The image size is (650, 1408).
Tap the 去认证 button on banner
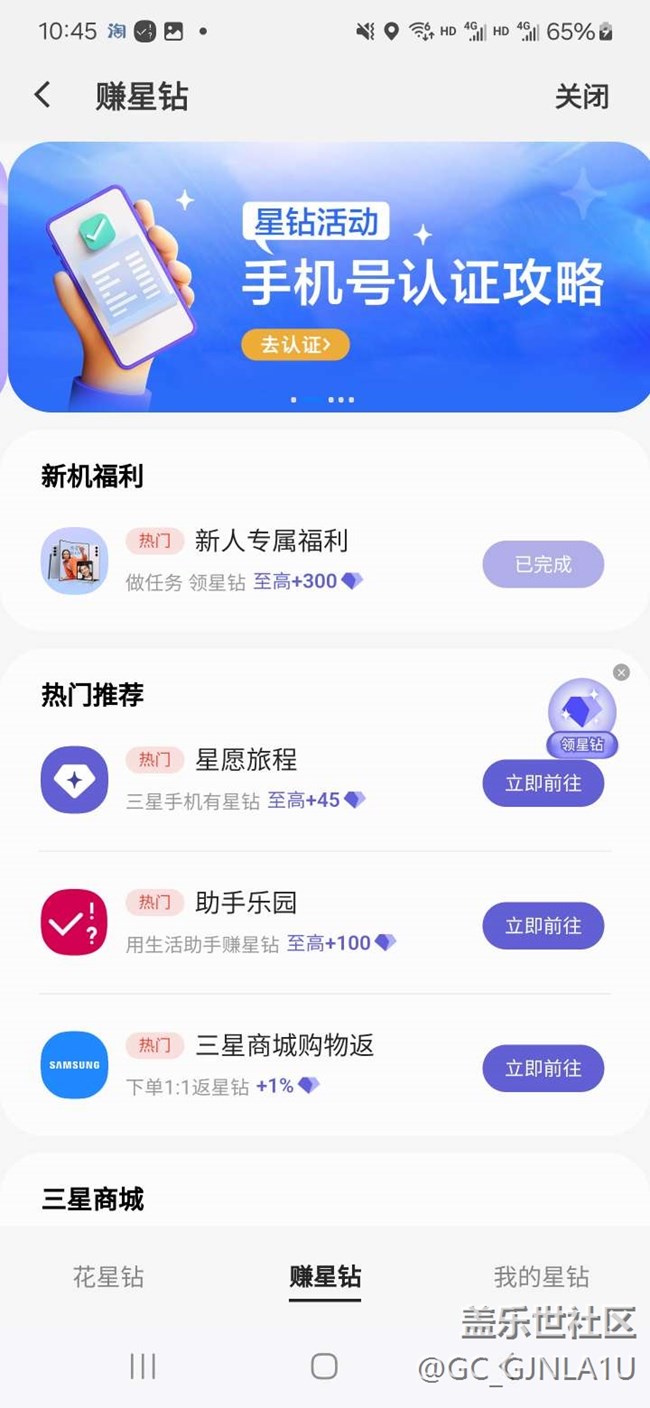(294, 345)
